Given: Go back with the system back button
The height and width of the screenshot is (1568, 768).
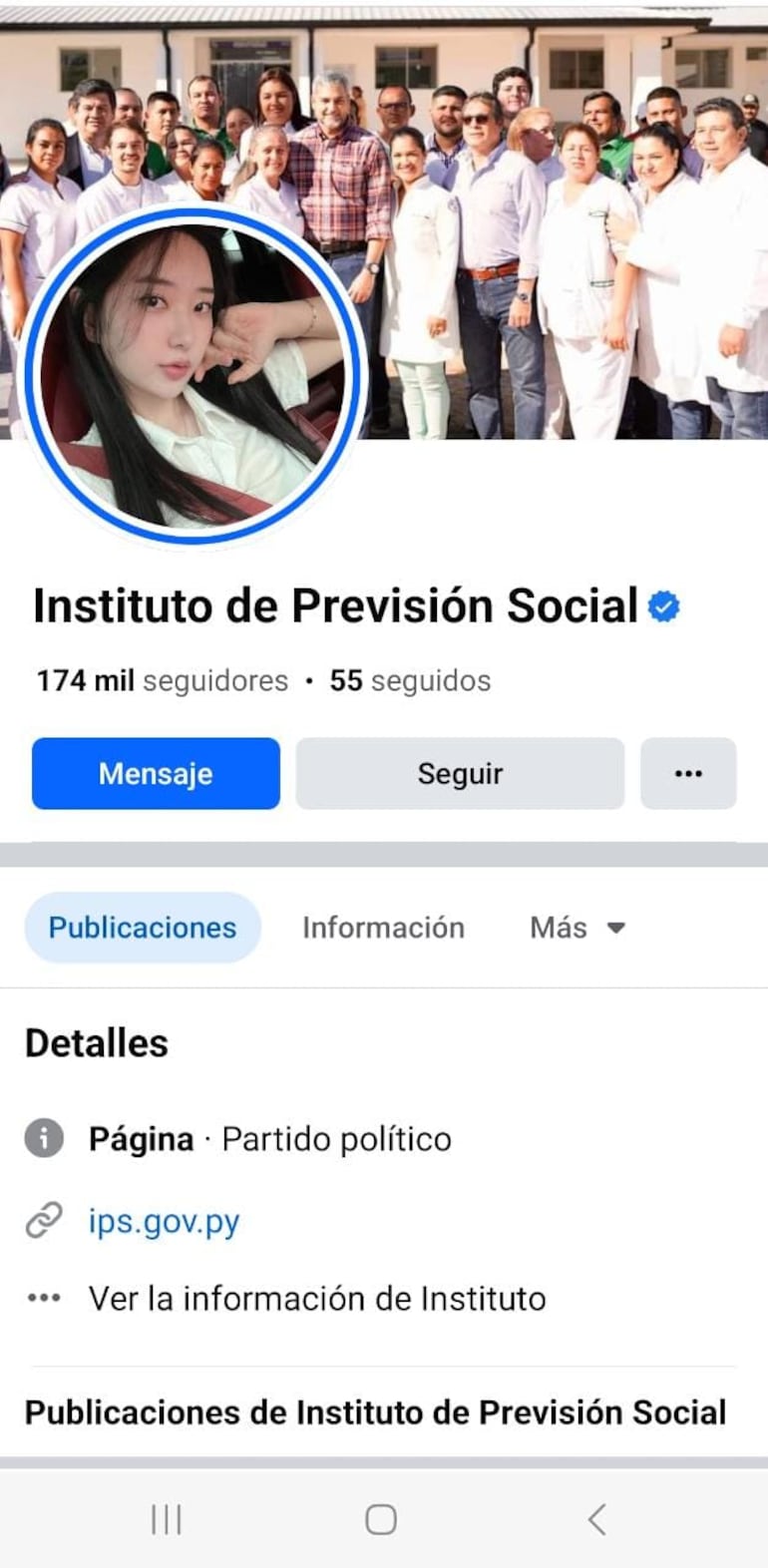Looking at the screenshot, I should tap(596, 1519).
